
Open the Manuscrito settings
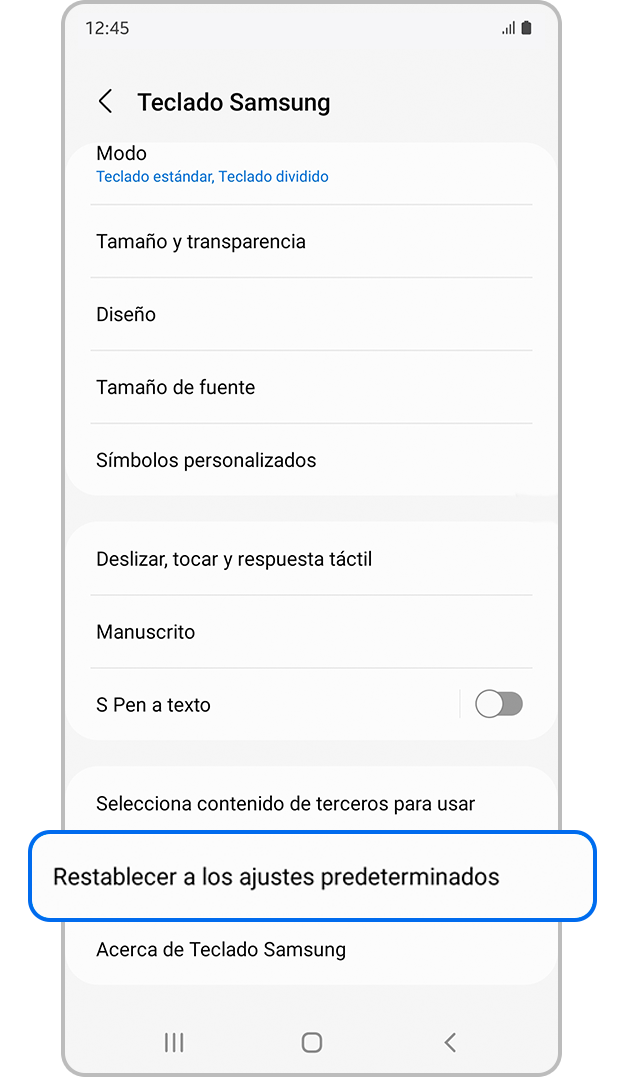310,632
